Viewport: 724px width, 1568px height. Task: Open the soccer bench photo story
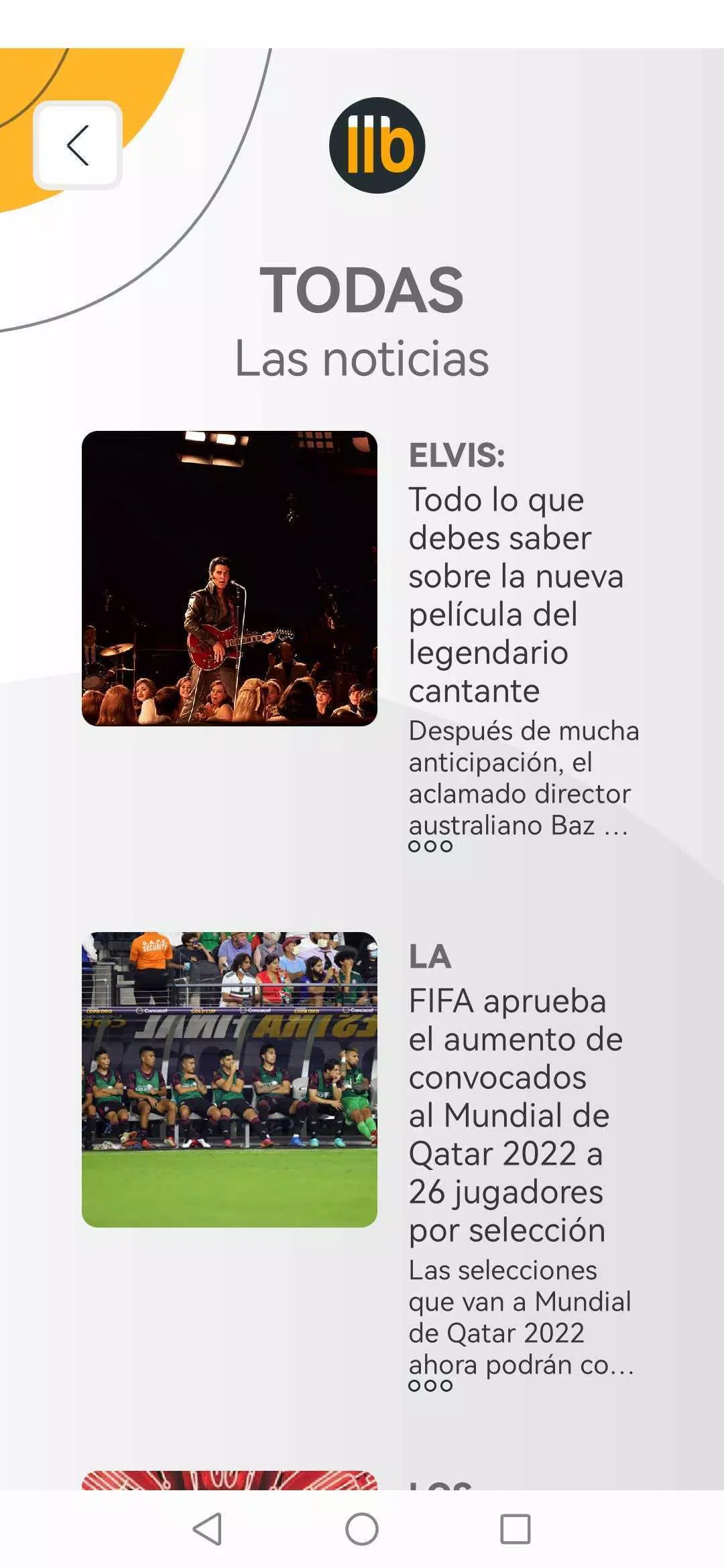coord(229,1079)
